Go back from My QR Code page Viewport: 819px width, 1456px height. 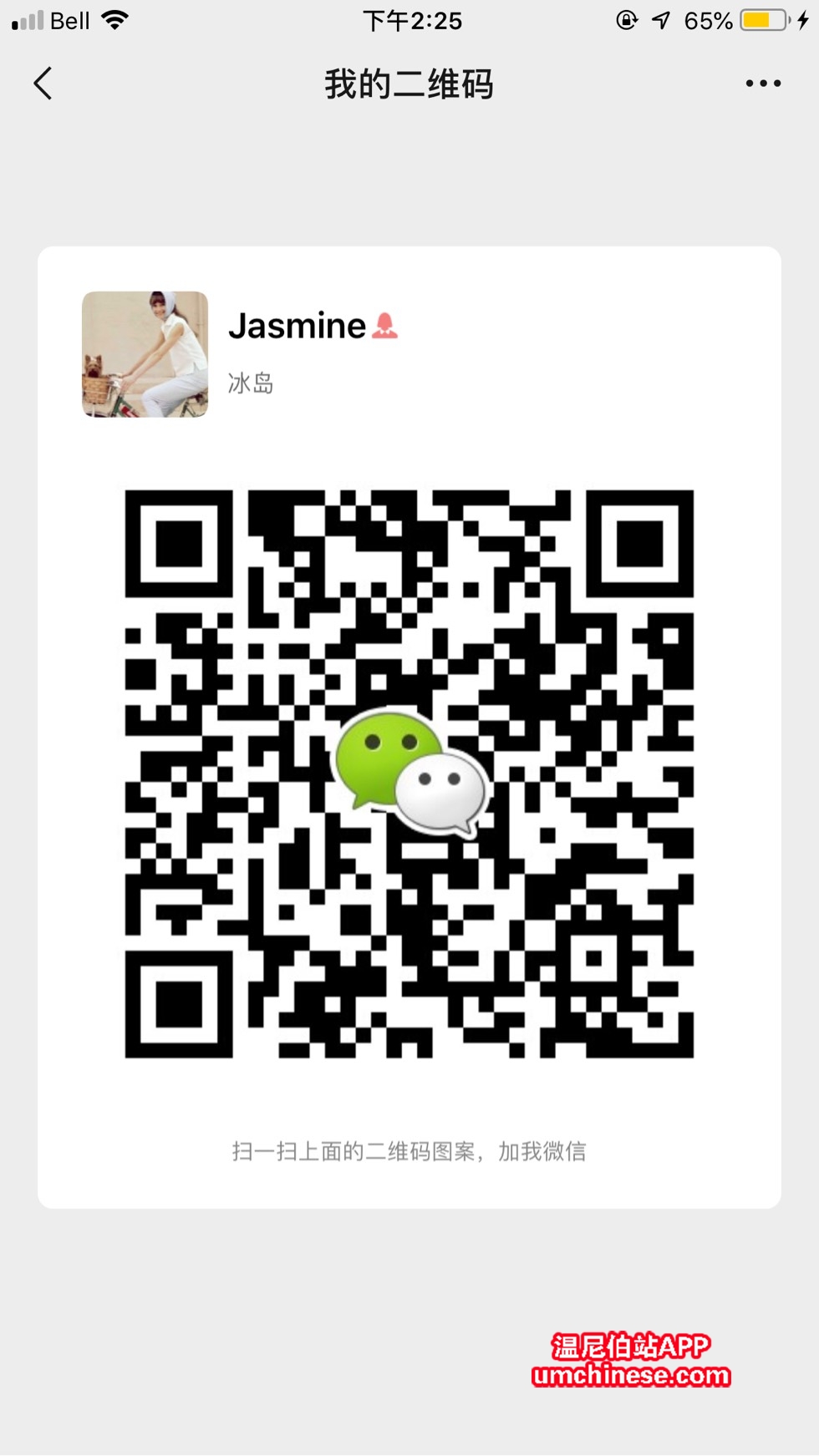[x=43, y=84]
